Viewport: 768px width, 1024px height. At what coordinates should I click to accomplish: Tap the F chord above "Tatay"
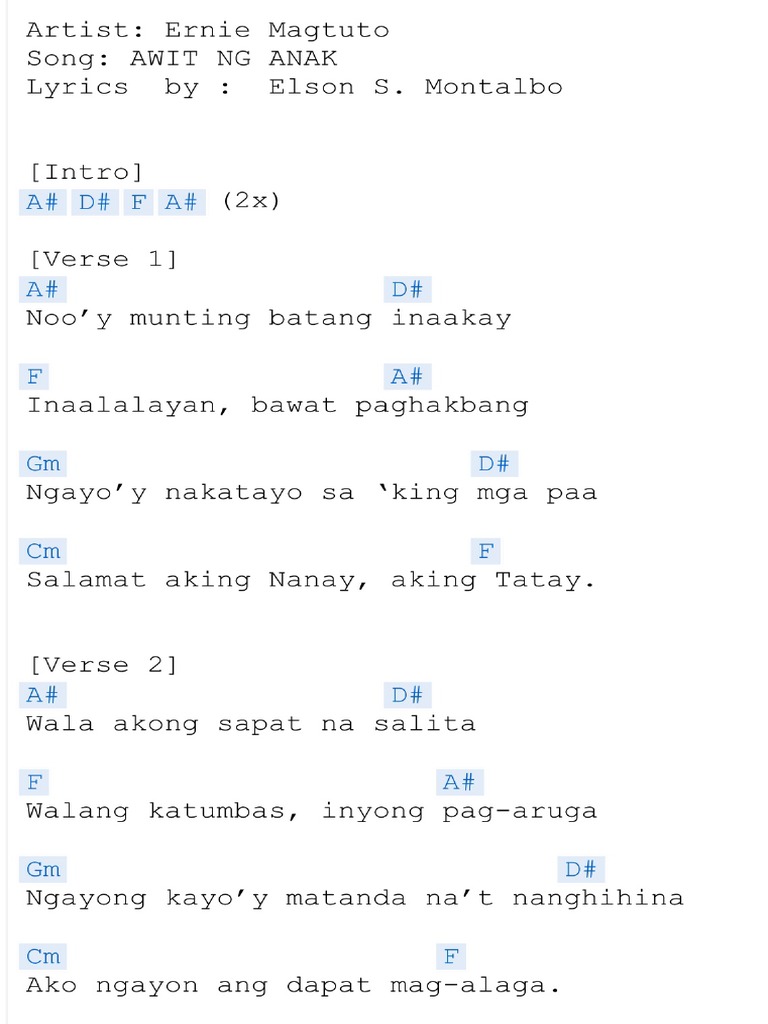[486, 551]
